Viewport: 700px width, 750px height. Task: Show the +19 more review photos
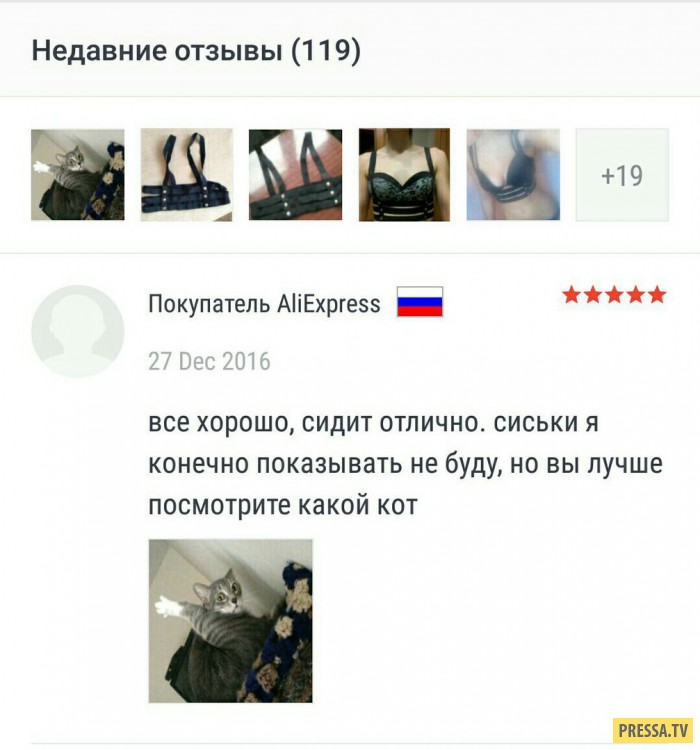tap(621, 175)
